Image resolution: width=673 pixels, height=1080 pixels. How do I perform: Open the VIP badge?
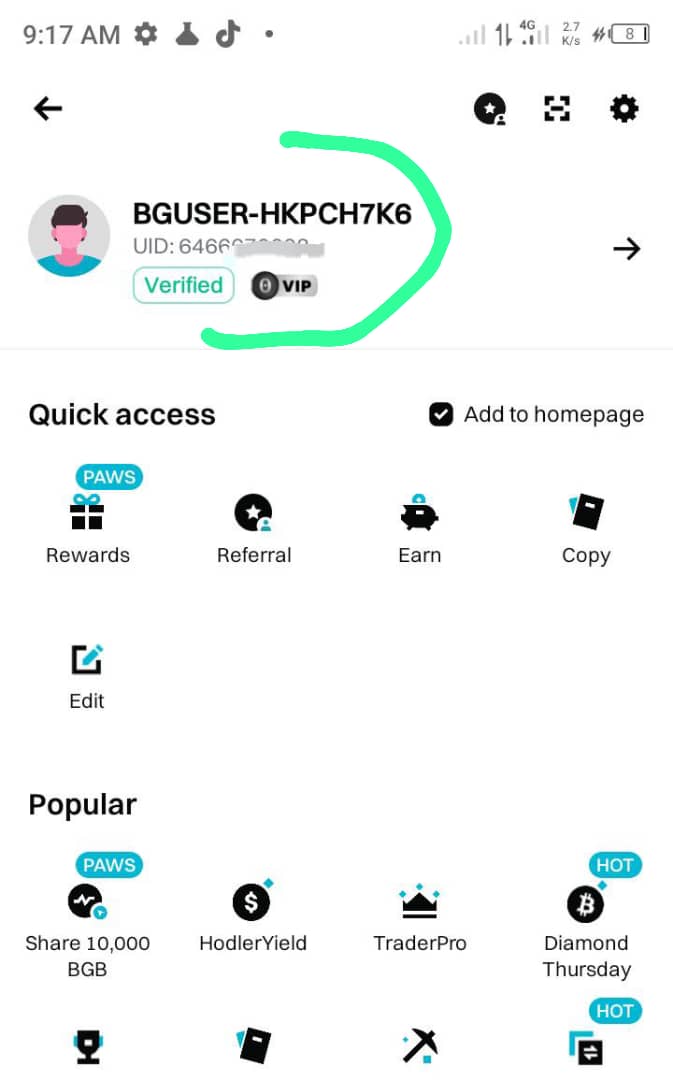pyautogui.click(x=284, y=286)
